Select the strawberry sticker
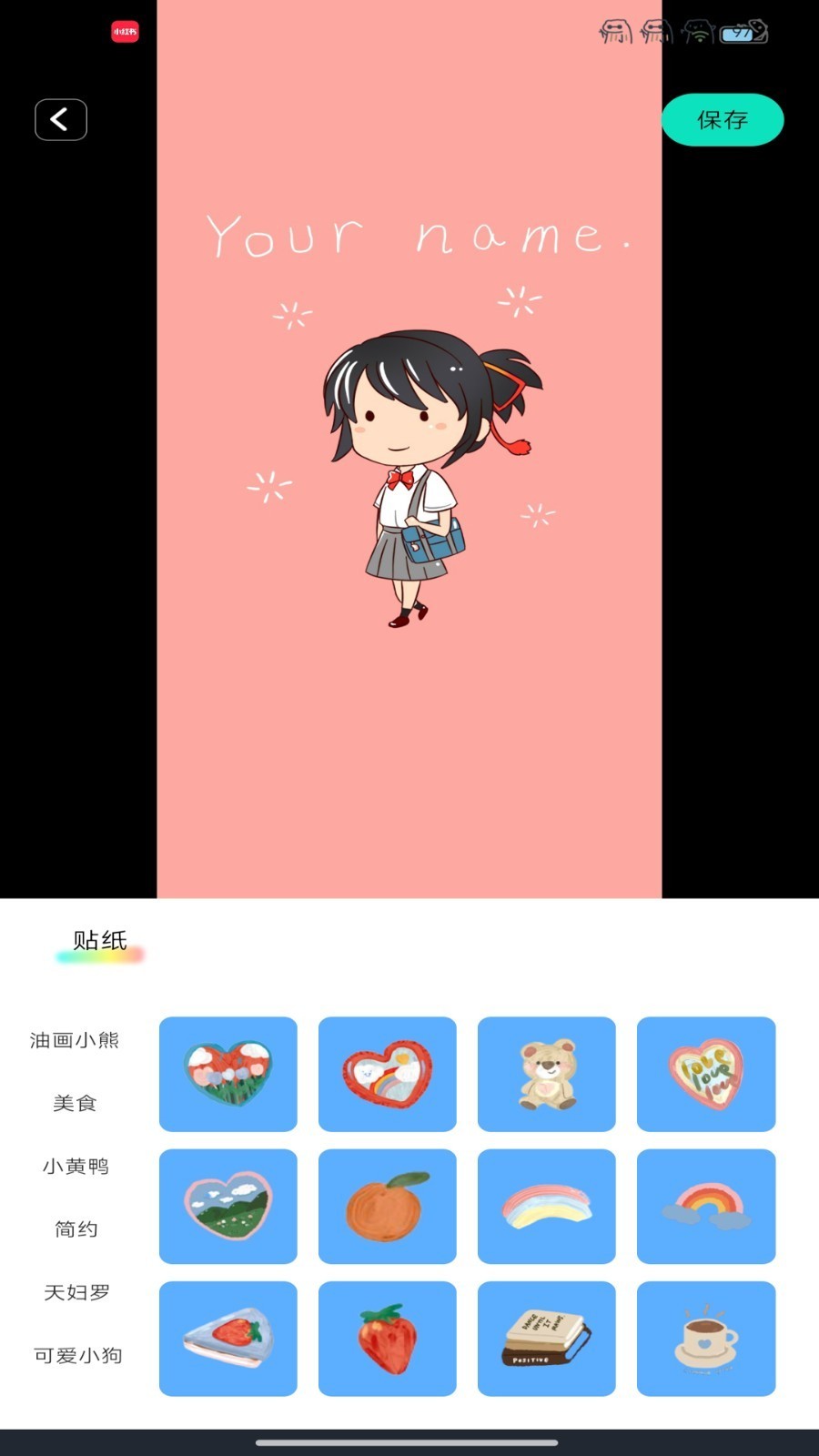 (387, 1339)
